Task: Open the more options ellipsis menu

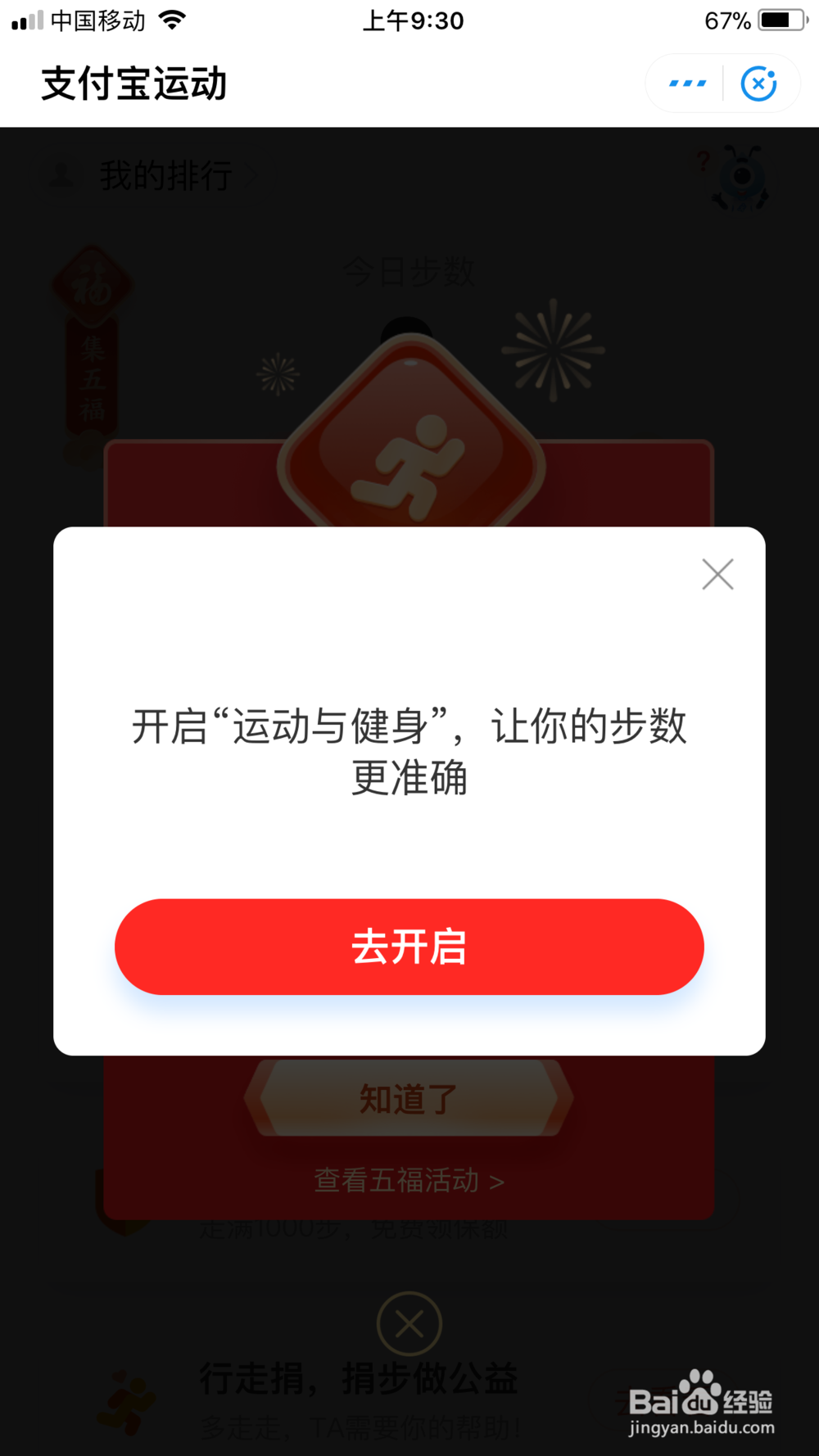Action: (686, 82)
